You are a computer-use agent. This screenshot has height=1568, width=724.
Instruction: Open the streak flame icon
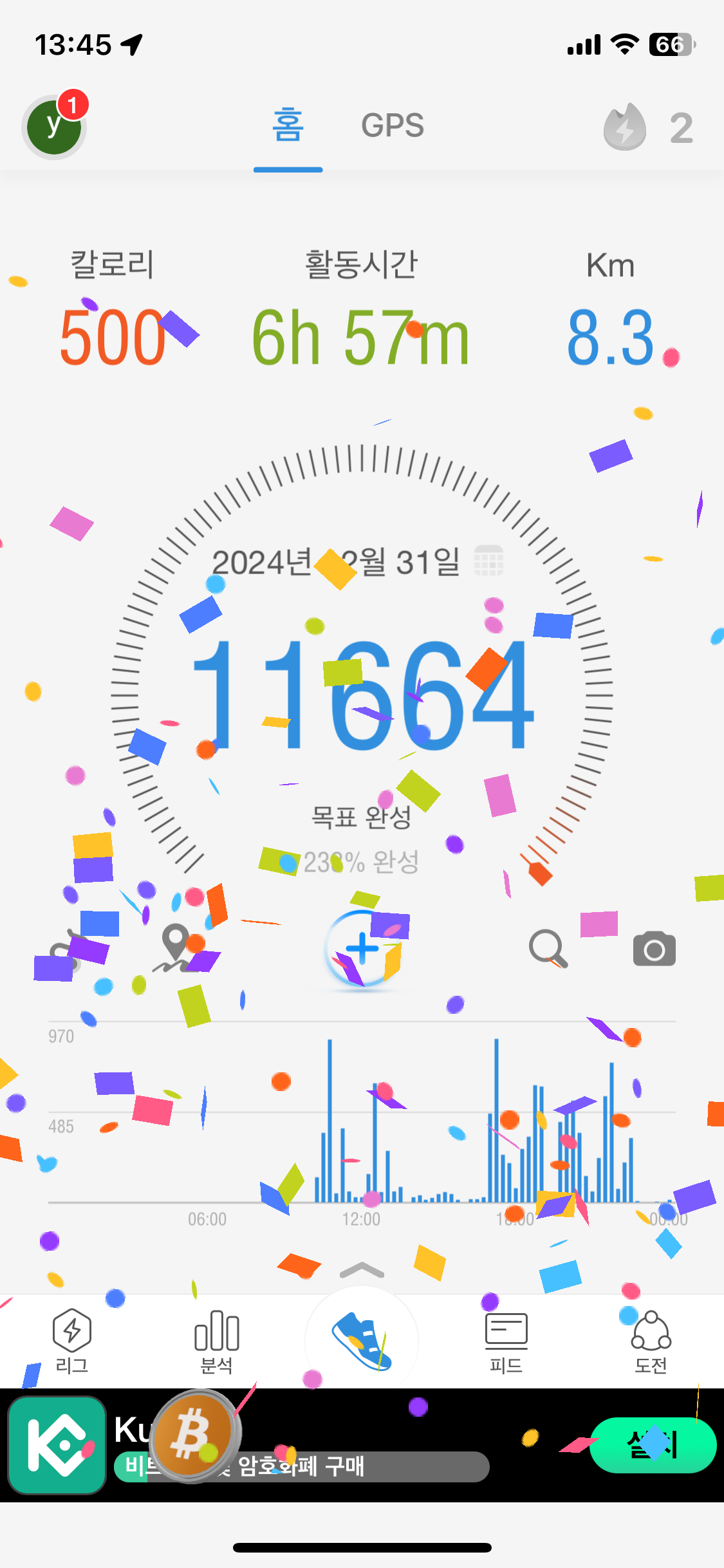[624, 127]
